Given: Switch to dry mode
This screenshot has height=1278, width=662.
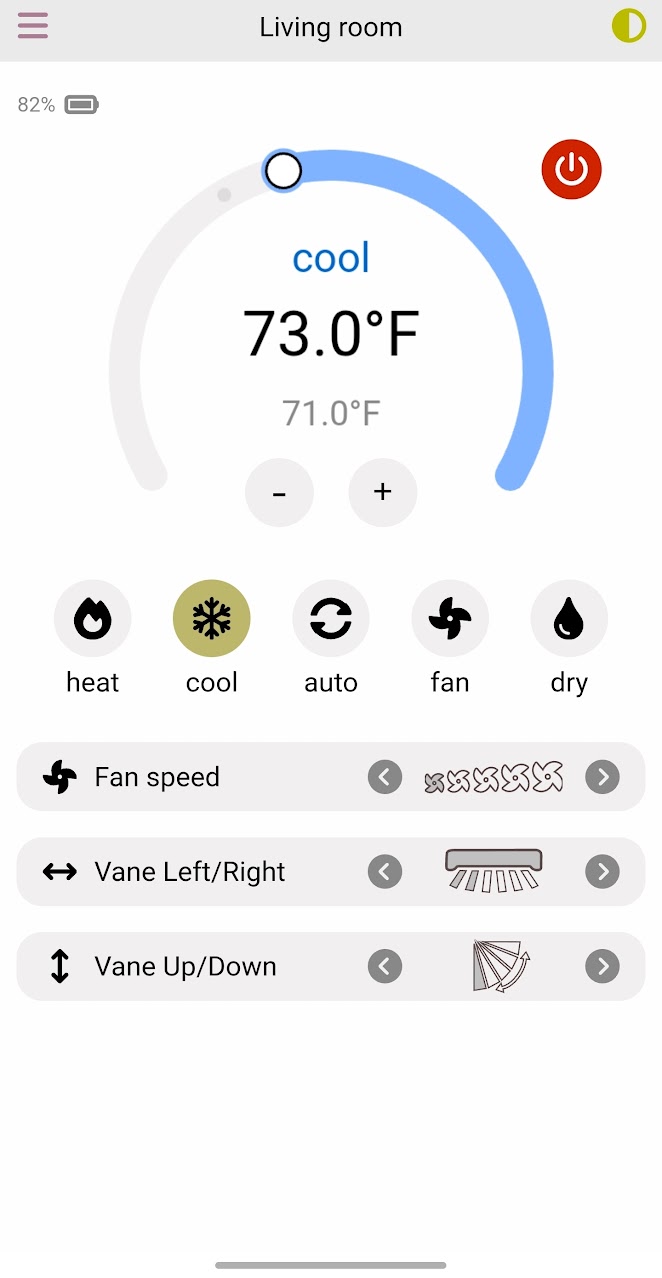Looking at the screenshot, I should pos(569,619).
